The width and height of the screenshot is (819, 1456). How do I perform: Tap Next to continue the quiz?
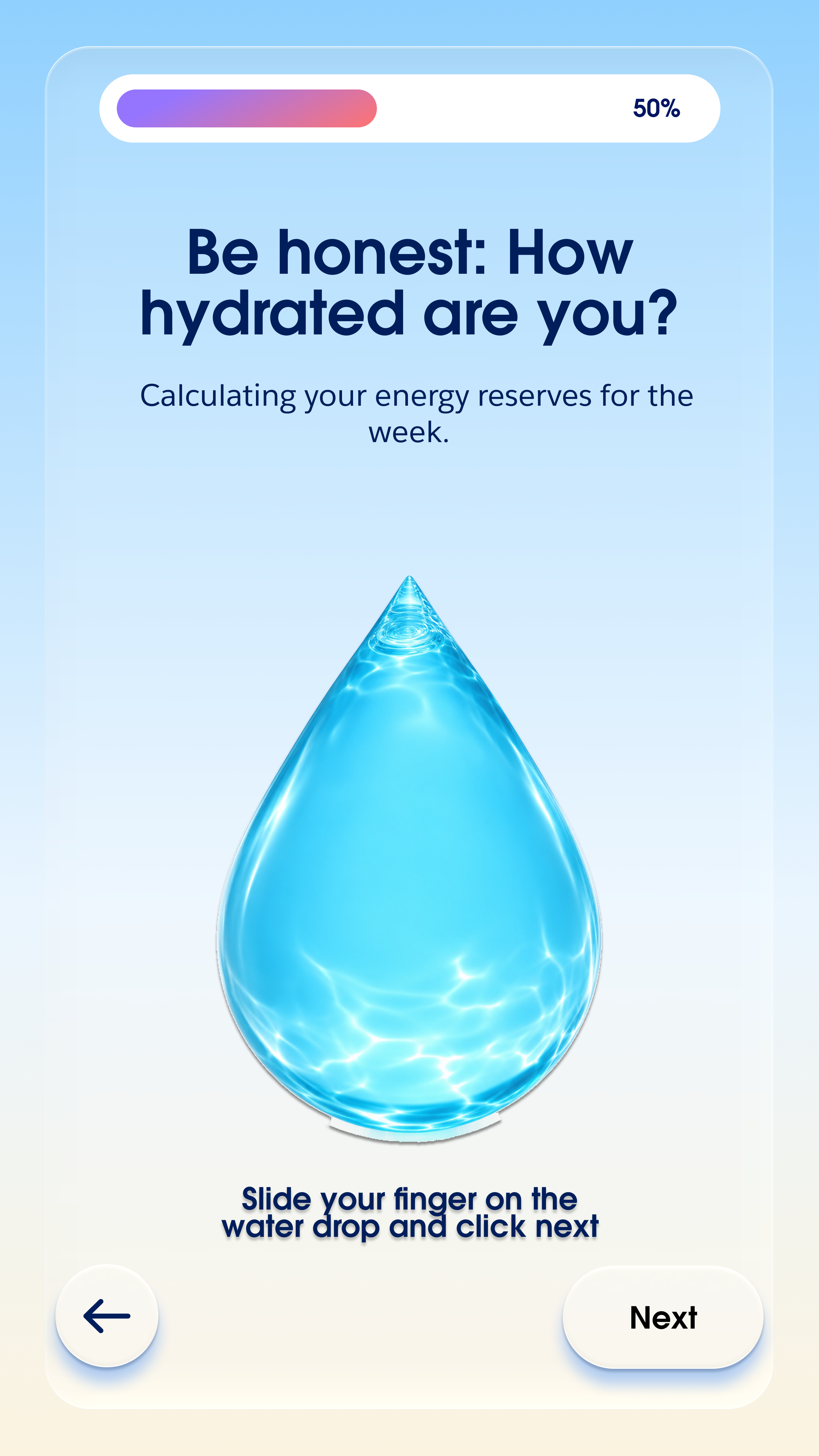pyautogui.click(x=663, y=1318)
